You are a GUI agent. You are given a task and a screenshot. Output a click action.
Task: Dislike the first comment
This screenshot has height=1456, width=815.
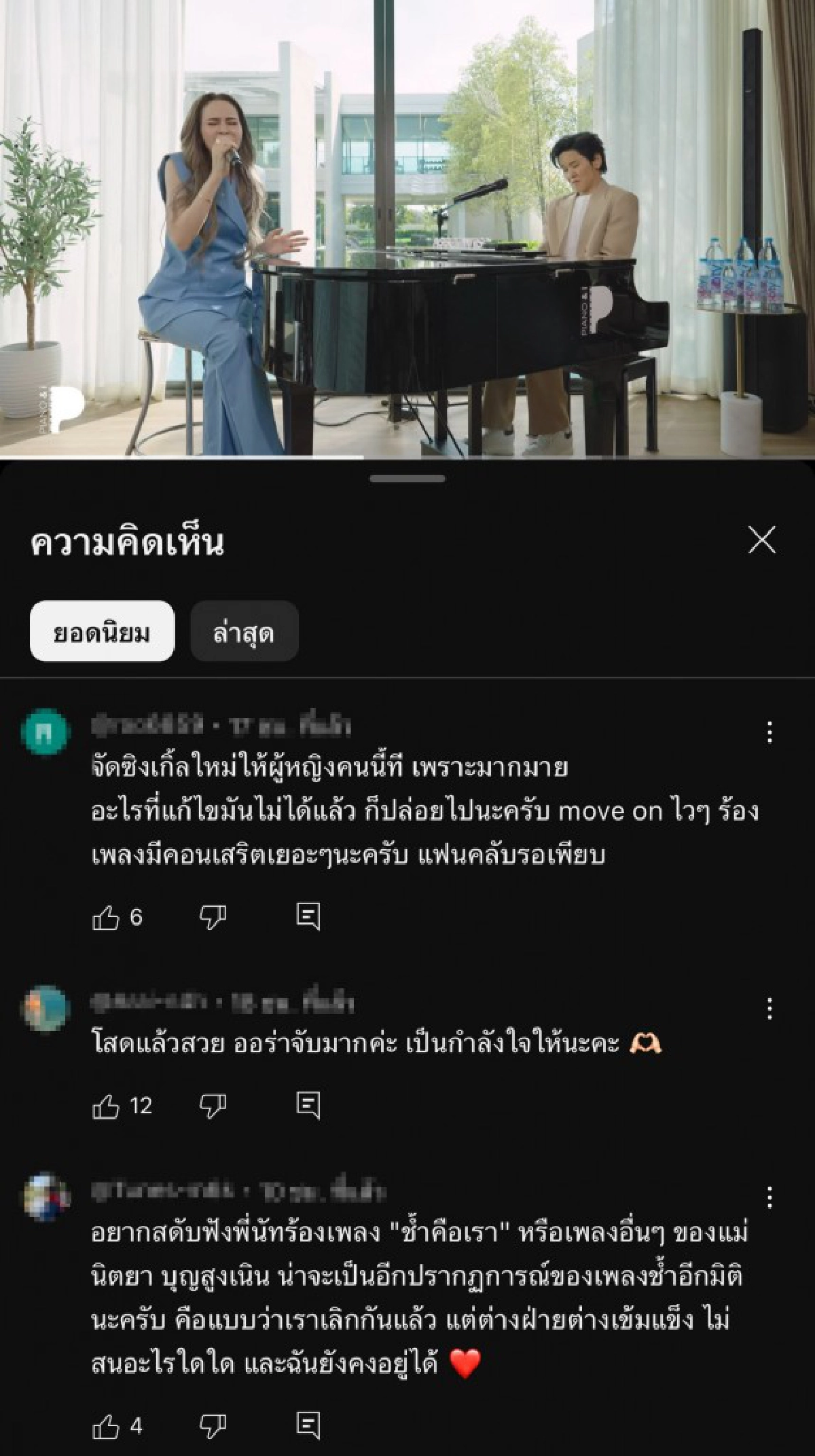pyautogui.click(x=212, y=916)
